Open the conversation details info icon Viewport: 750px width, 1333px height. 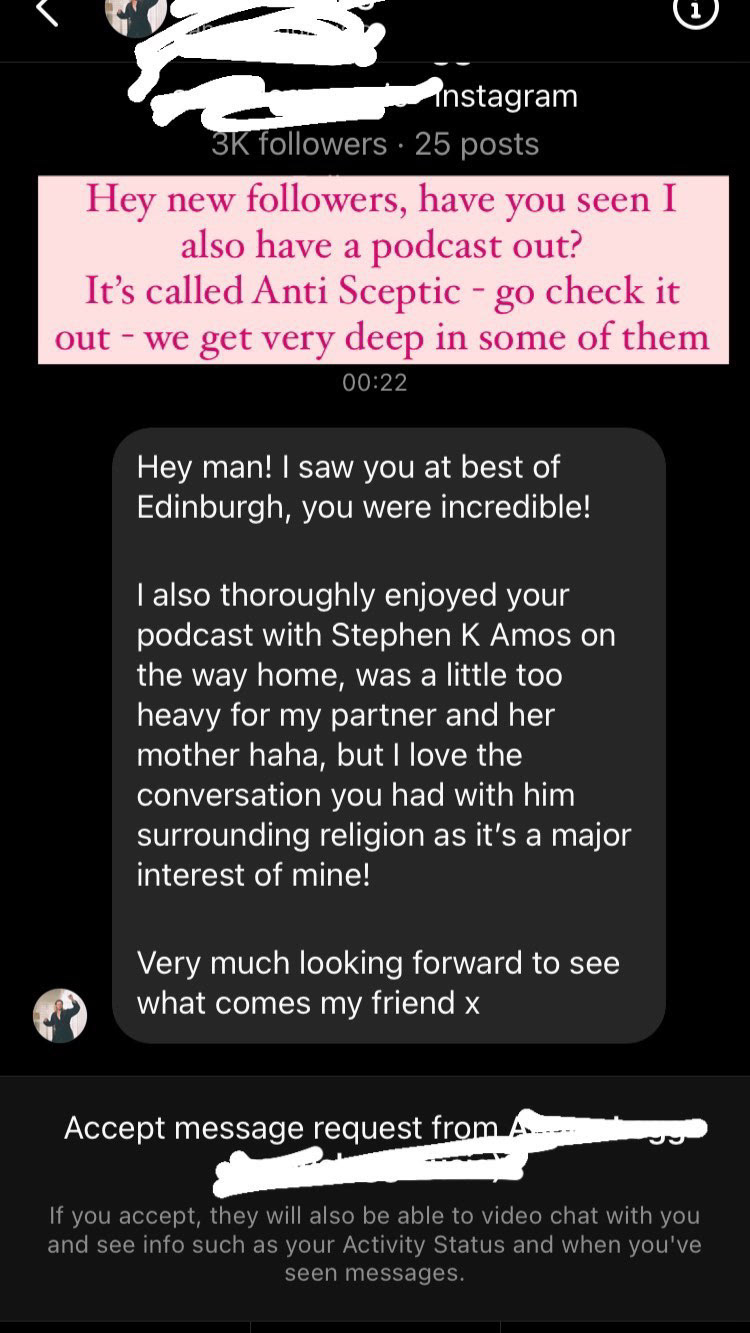(695, 12)
